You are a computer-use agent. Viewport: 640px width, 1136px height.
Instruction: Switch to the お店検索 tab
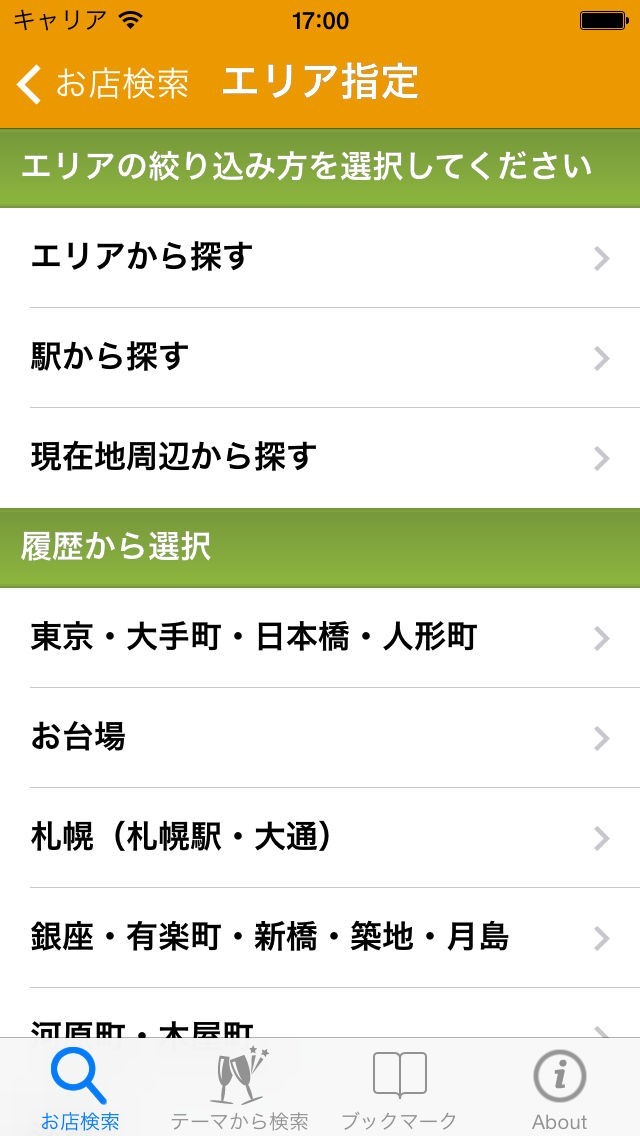click(x=80, y=1088)
